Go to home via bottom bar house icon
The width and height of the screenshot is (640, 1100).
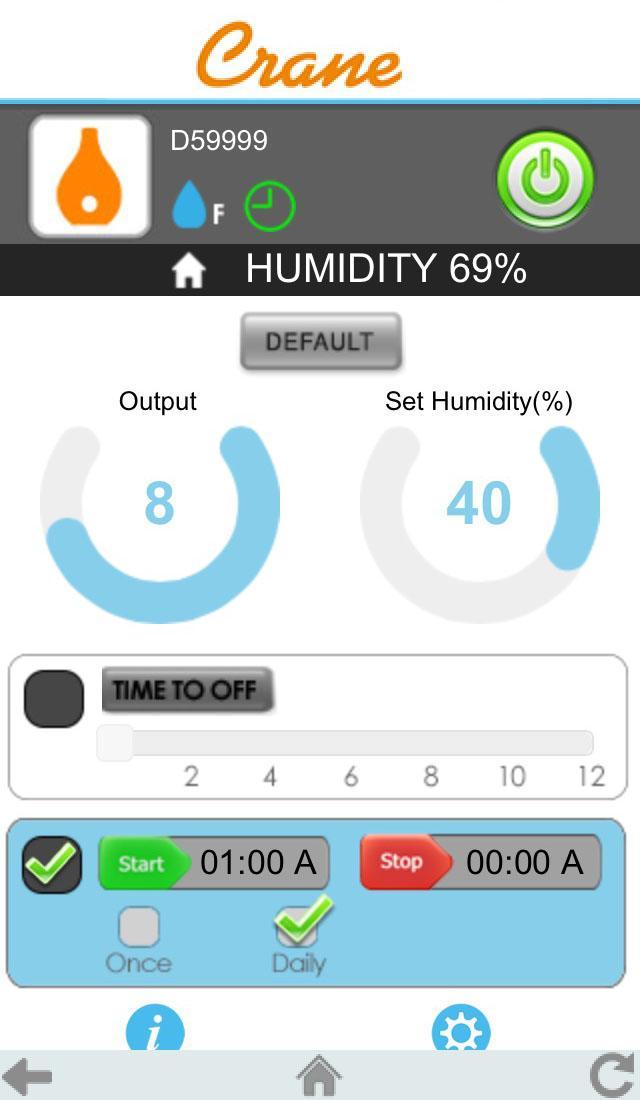(319, 1076)
